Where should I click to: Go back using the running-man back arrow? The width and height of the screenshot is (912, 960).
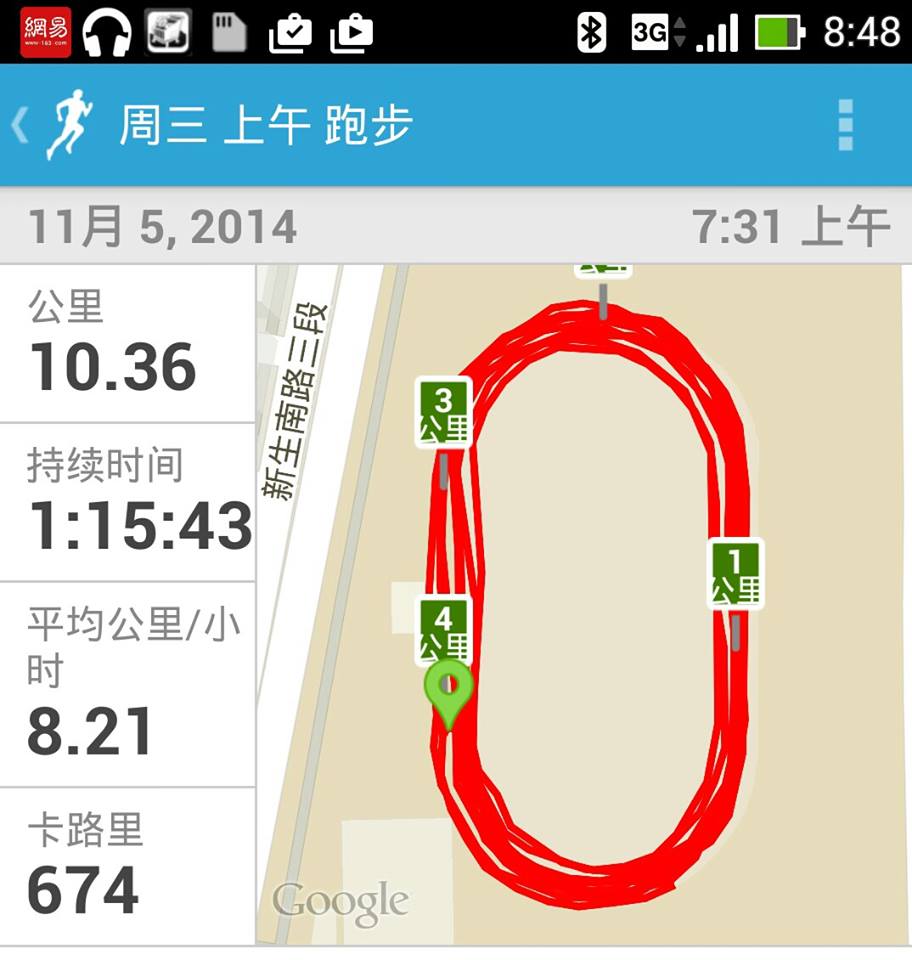coord(50,125)
